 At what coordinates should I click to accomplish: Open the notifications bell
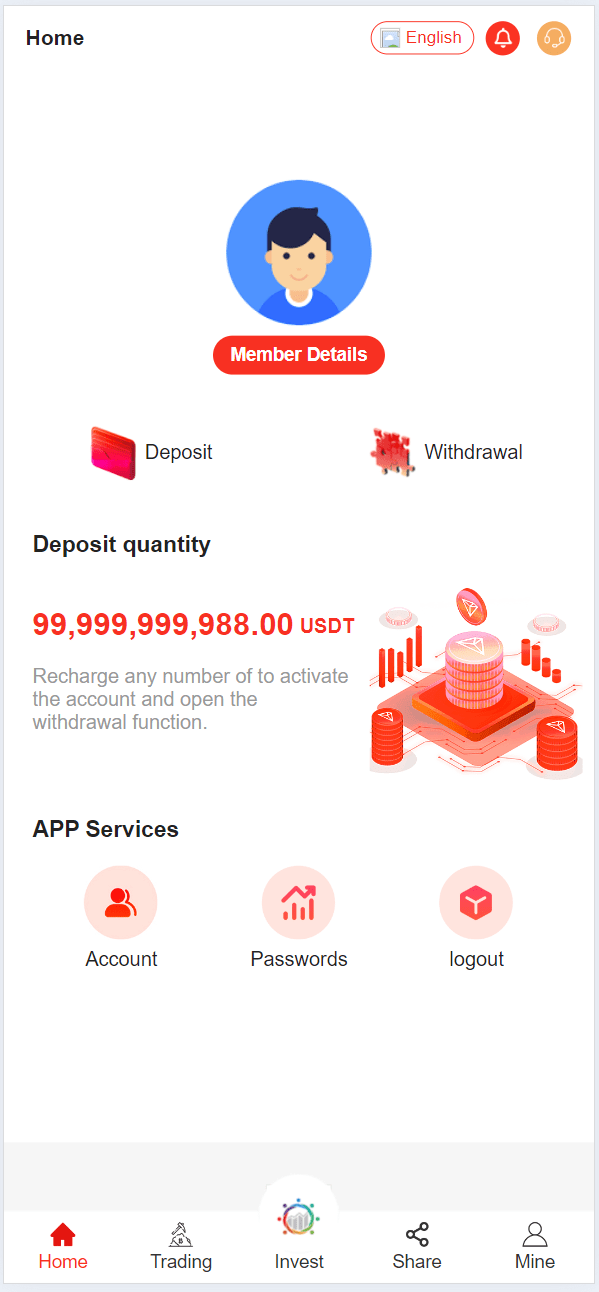tap(503, 38)
